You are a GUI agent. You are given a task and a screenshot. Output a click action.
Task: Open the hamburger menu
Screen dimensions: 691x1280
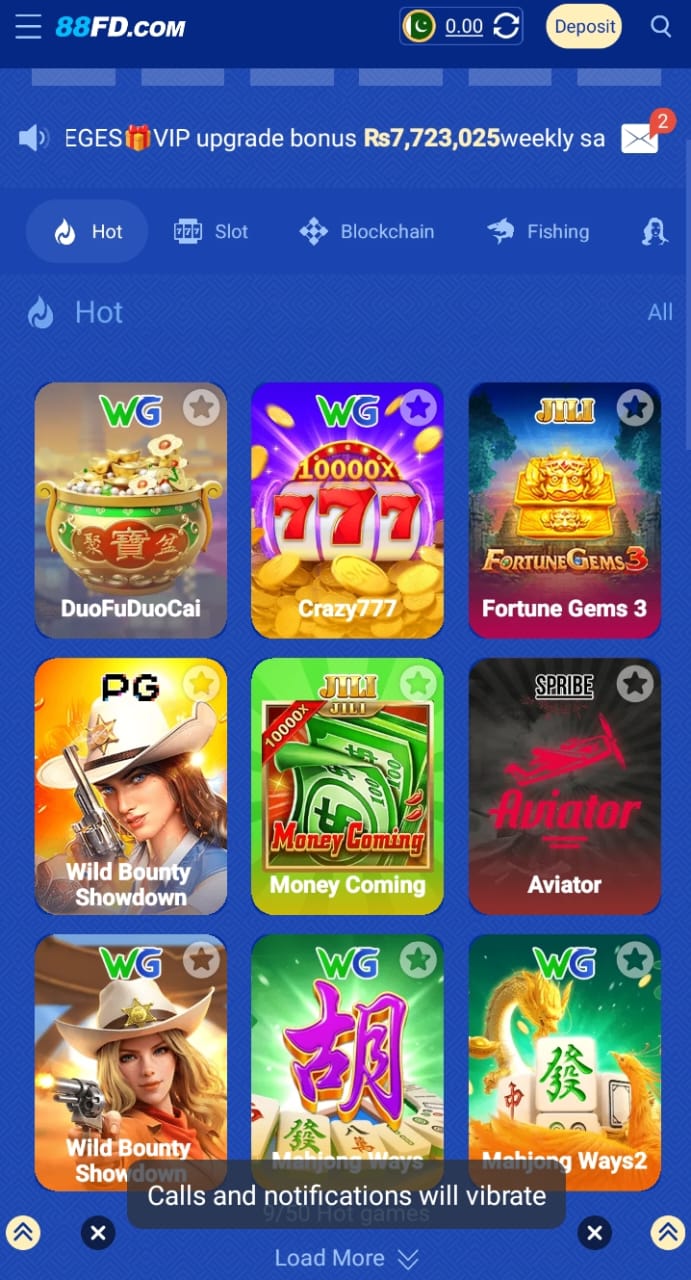[28, 27]
